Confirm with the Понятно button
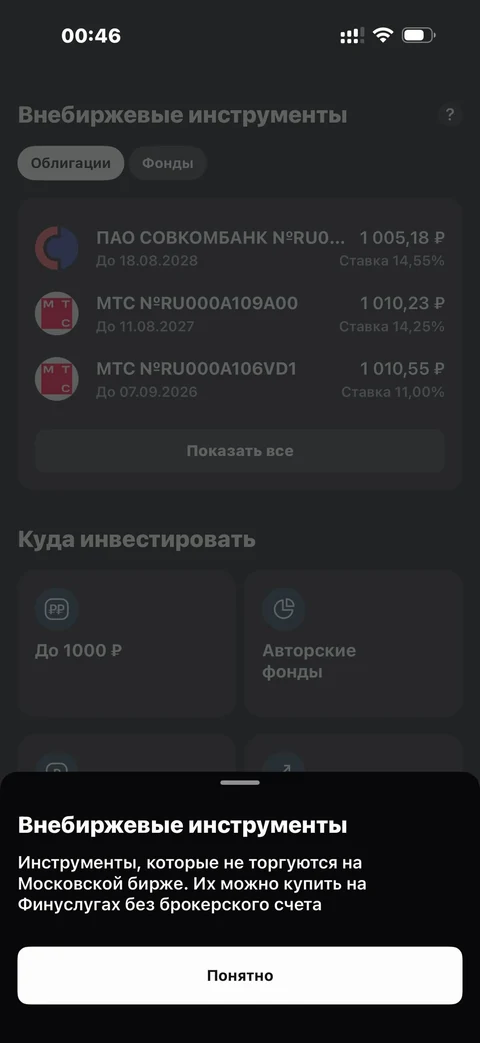Screen dimensions: 480x1043 click(239, 975)
